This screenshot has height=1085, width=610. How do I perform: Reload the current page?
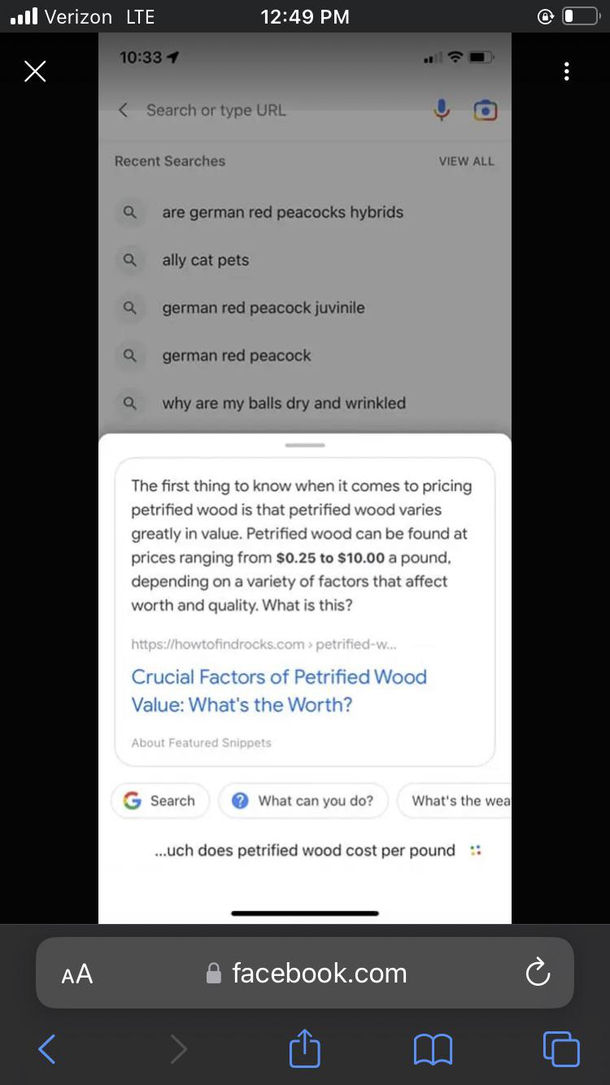pyautogui.click(x=538, y=973)
